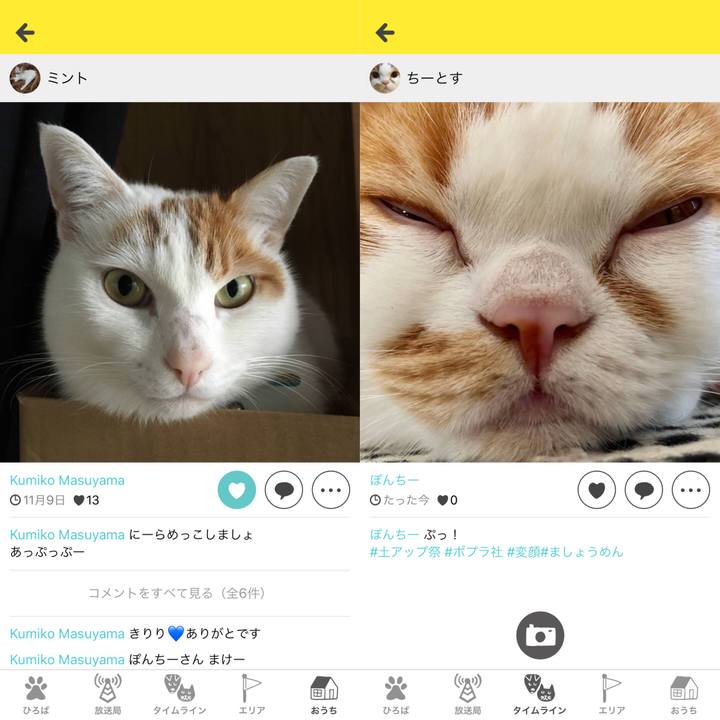Open Kumiko Masuyama's profile from the post author name

click(67, 480)
